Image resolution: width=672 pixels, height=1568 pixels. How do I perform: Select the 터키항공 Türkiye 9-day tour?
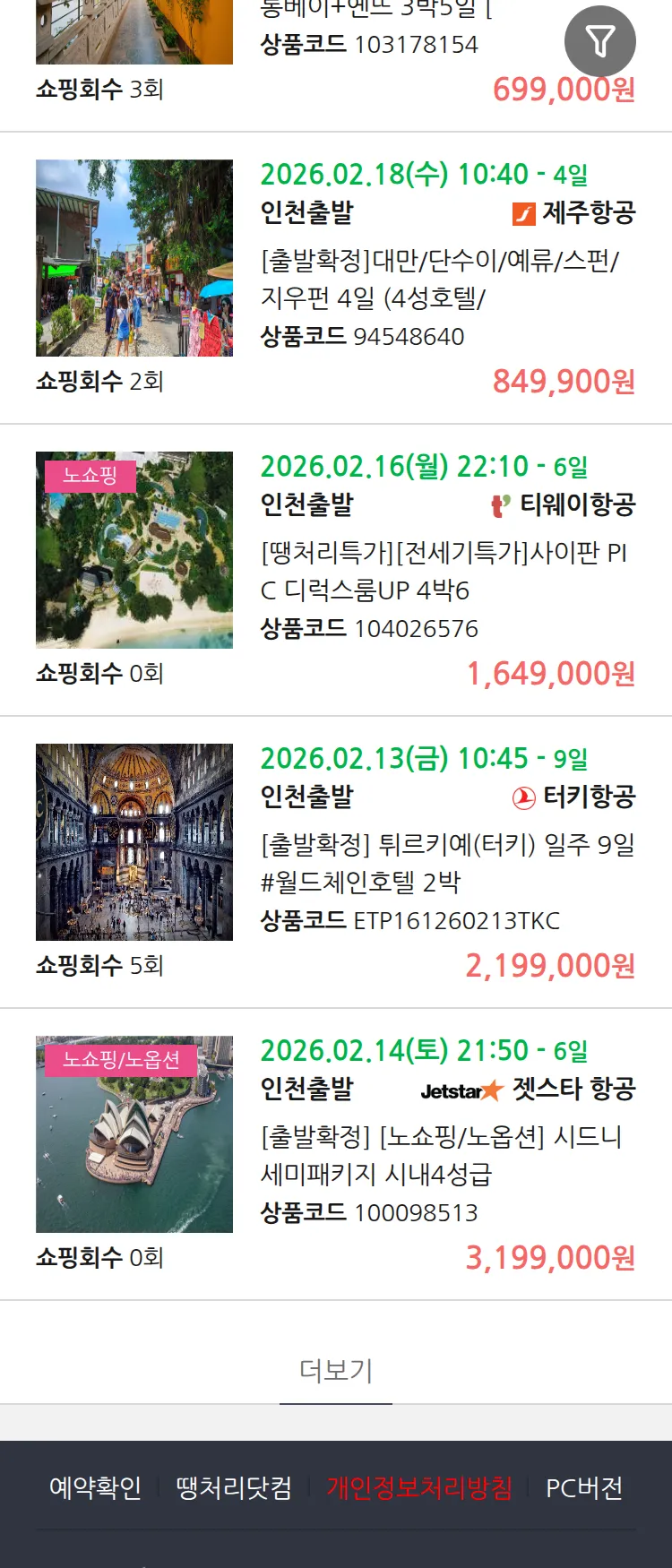pyautogui.click(x=447, y=863)
